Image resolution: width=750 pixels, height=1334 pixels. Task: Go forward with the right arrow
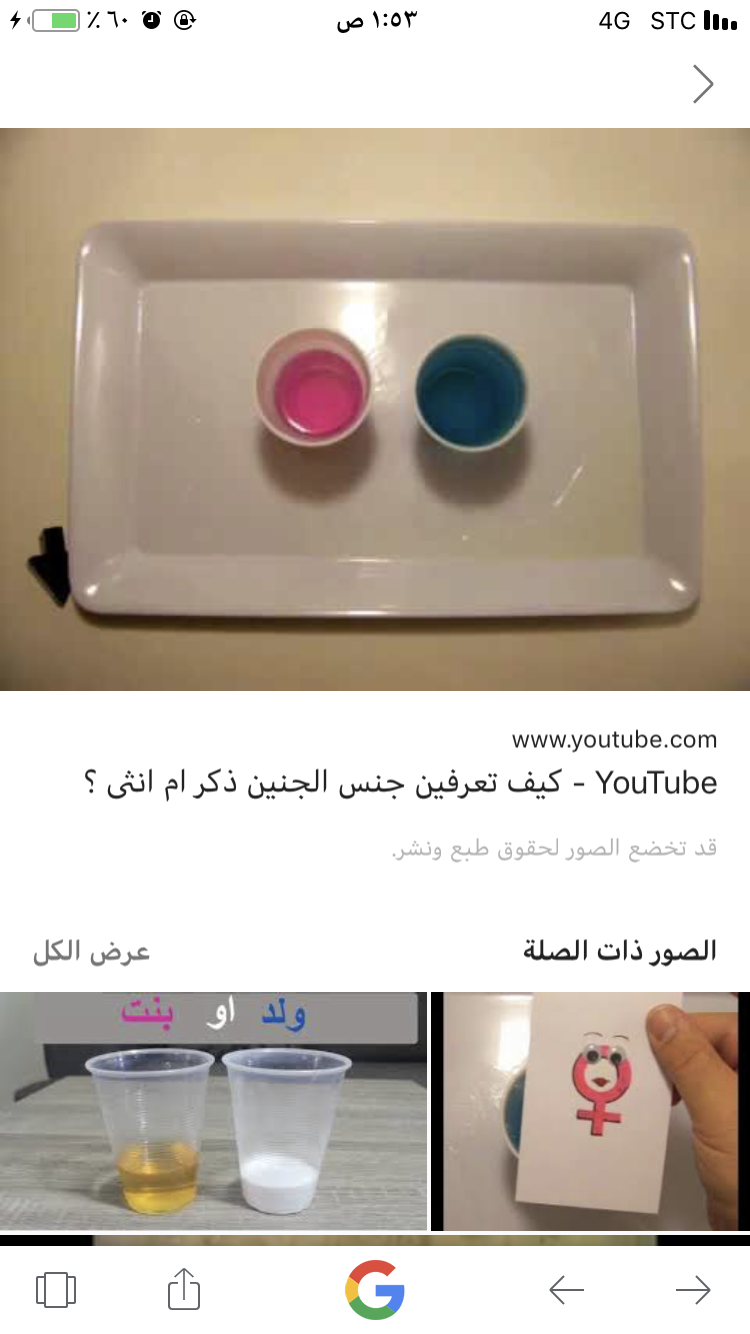click(x=693, y=1290)
